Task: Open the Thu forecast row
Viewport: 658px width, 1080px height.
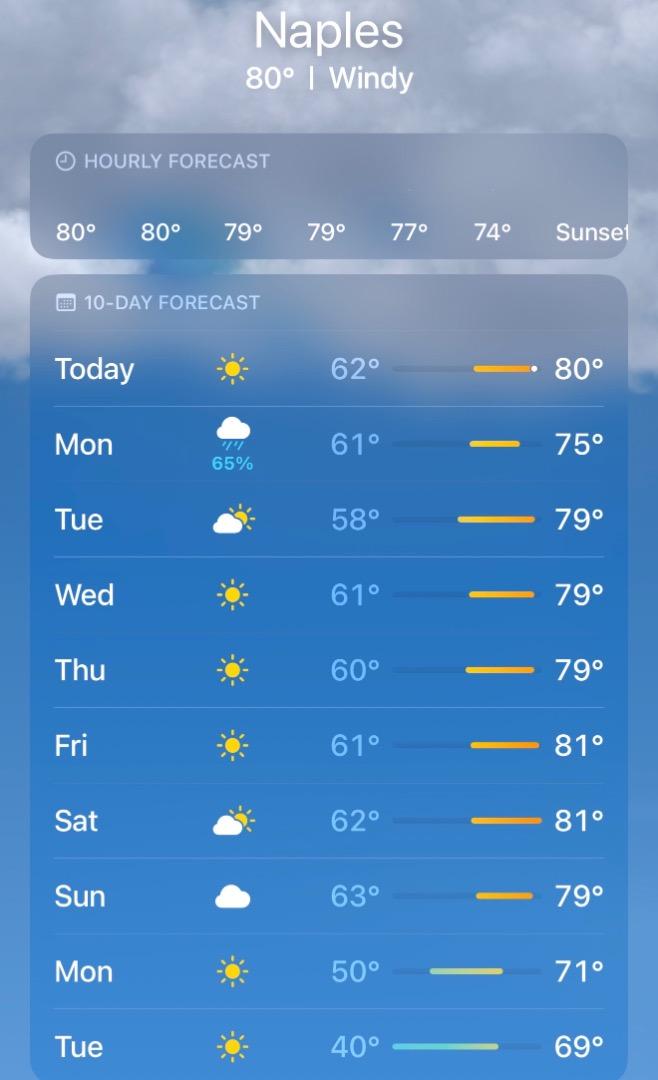Action: (x=329, y=670)
